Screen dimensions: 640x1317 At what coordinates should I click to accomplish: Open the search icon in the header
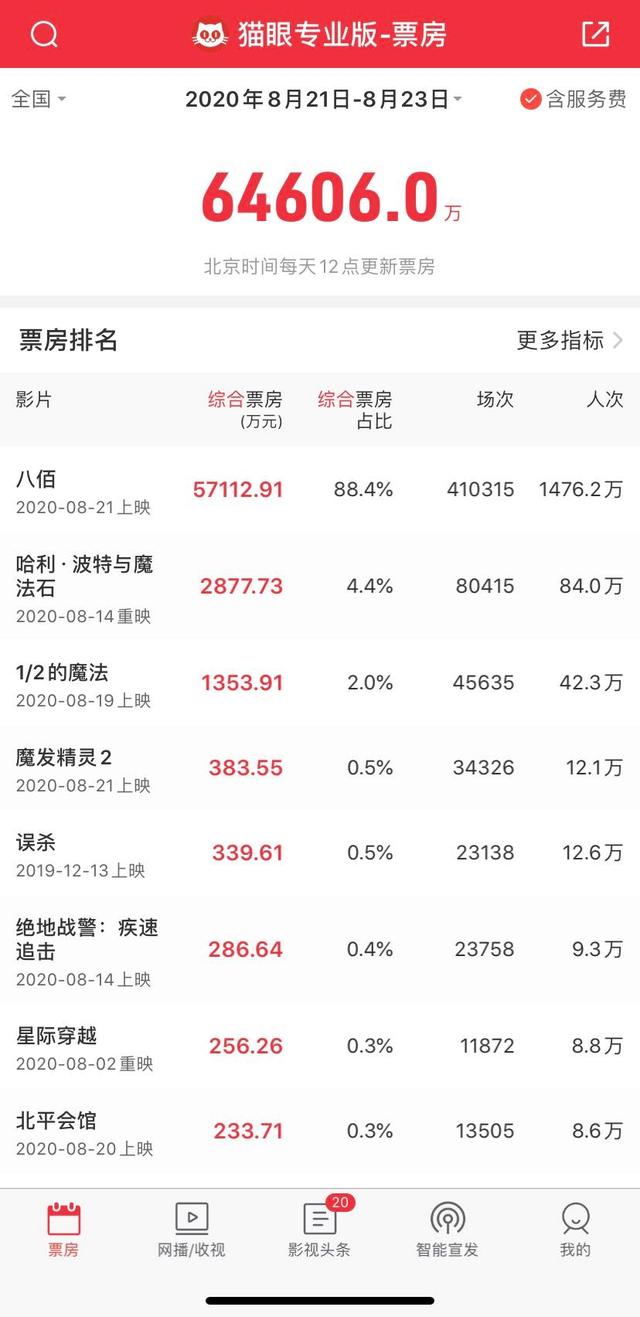pyautogui.click(x=44, y=34)
